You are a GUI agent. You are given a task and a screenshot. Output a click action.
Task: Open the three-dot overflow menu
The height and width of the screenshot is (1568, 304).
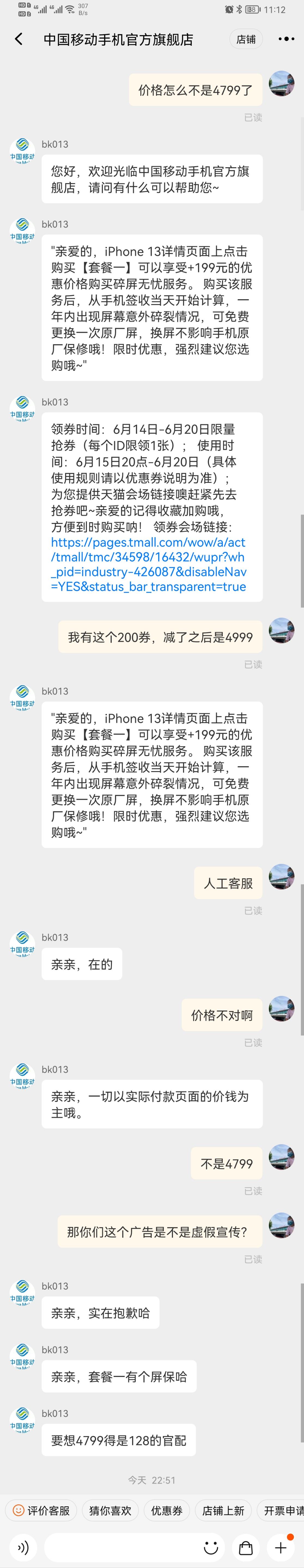286,40
